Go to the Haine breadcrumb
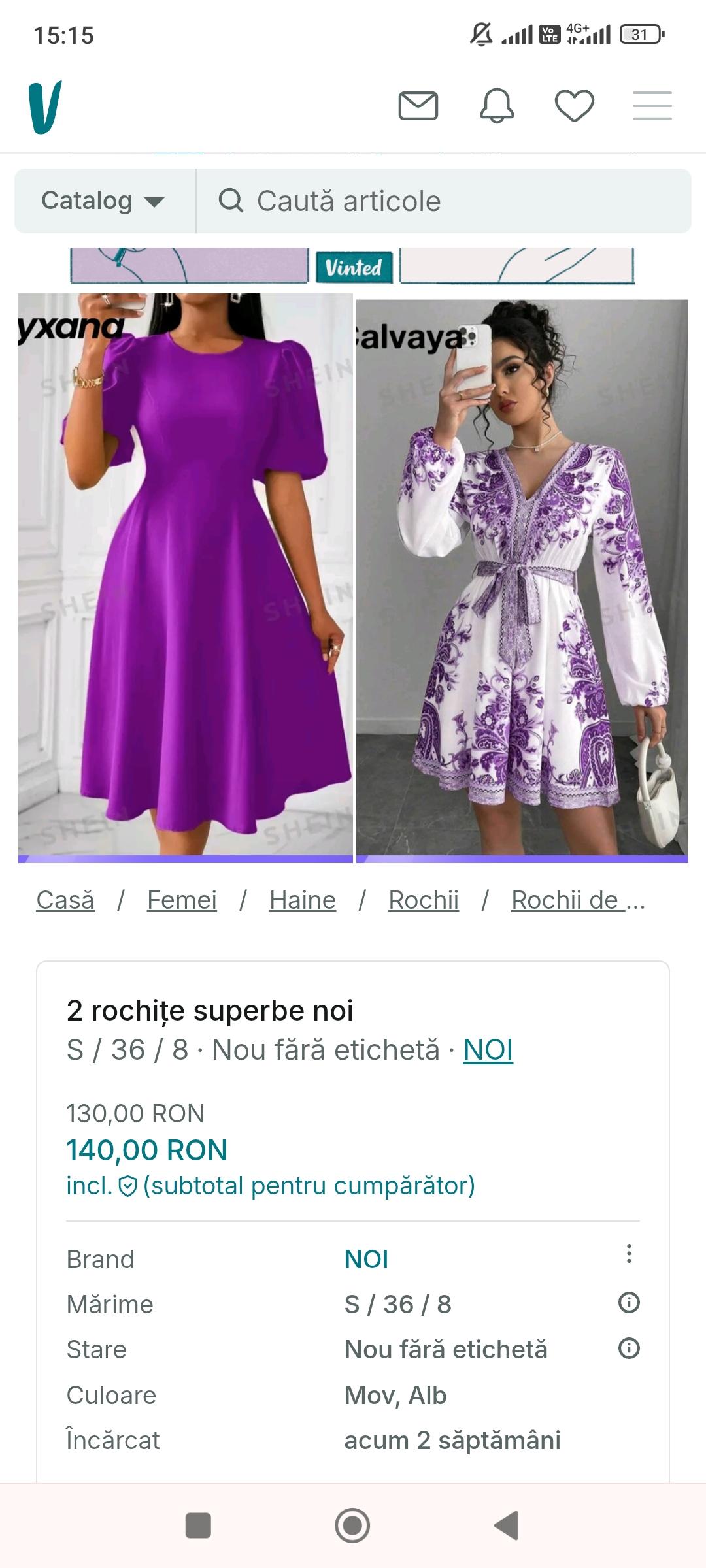This screenshot has width=706, height=1568. coord(303,900)
